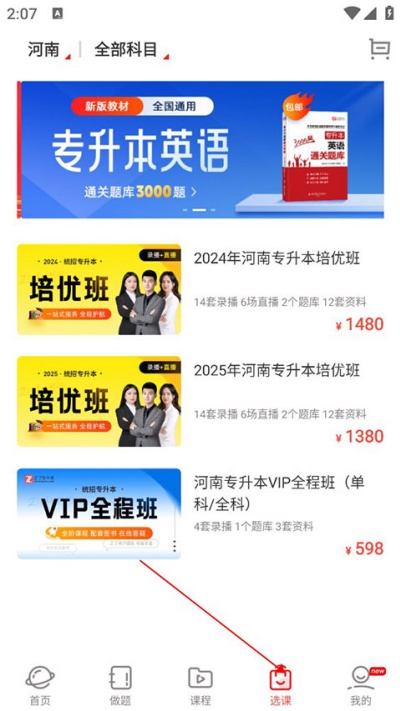Image resolution: width=400 pixels, height=711 pixels.
Task: Expand the 河南 region dropdown
Action: [x=49, y=49]
